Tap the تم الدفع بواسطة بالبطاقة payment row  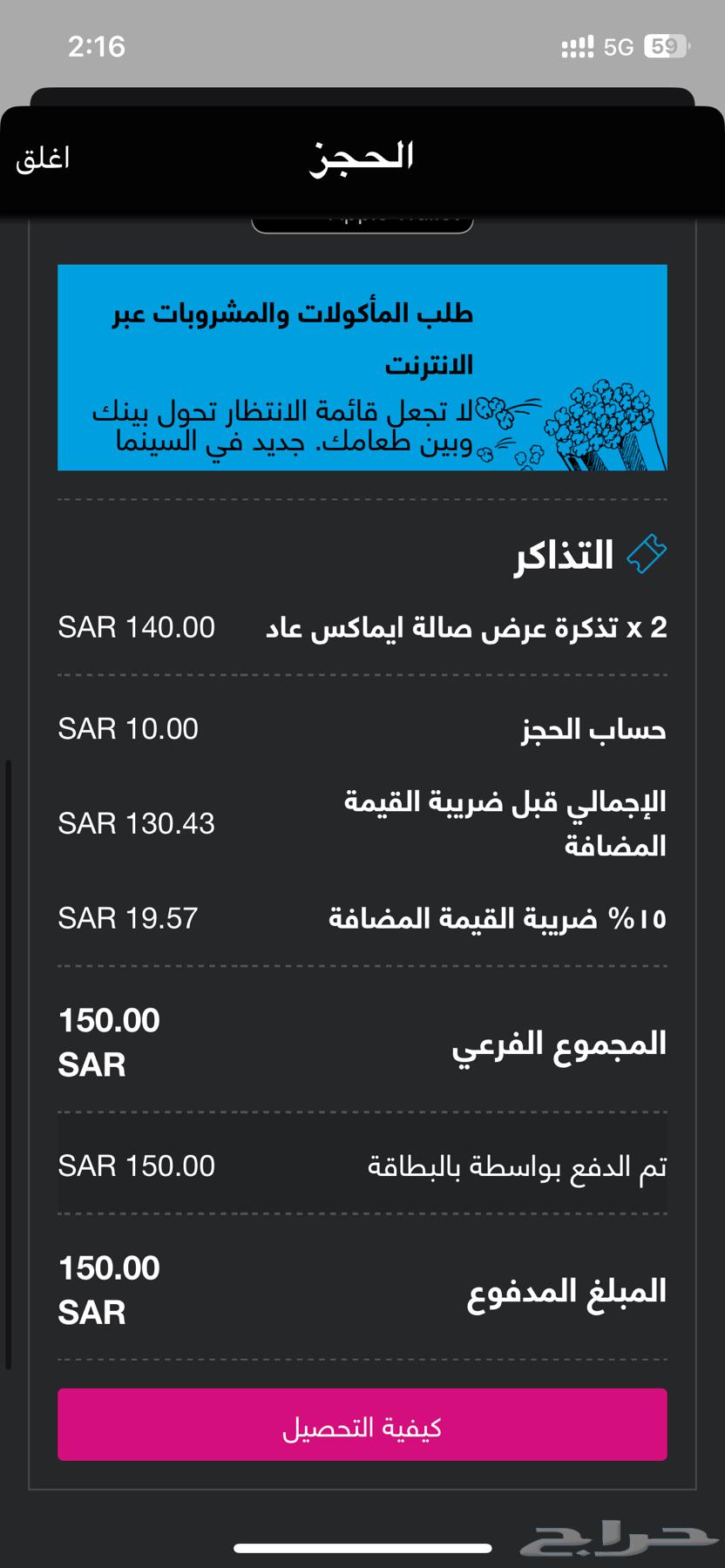362,1165
